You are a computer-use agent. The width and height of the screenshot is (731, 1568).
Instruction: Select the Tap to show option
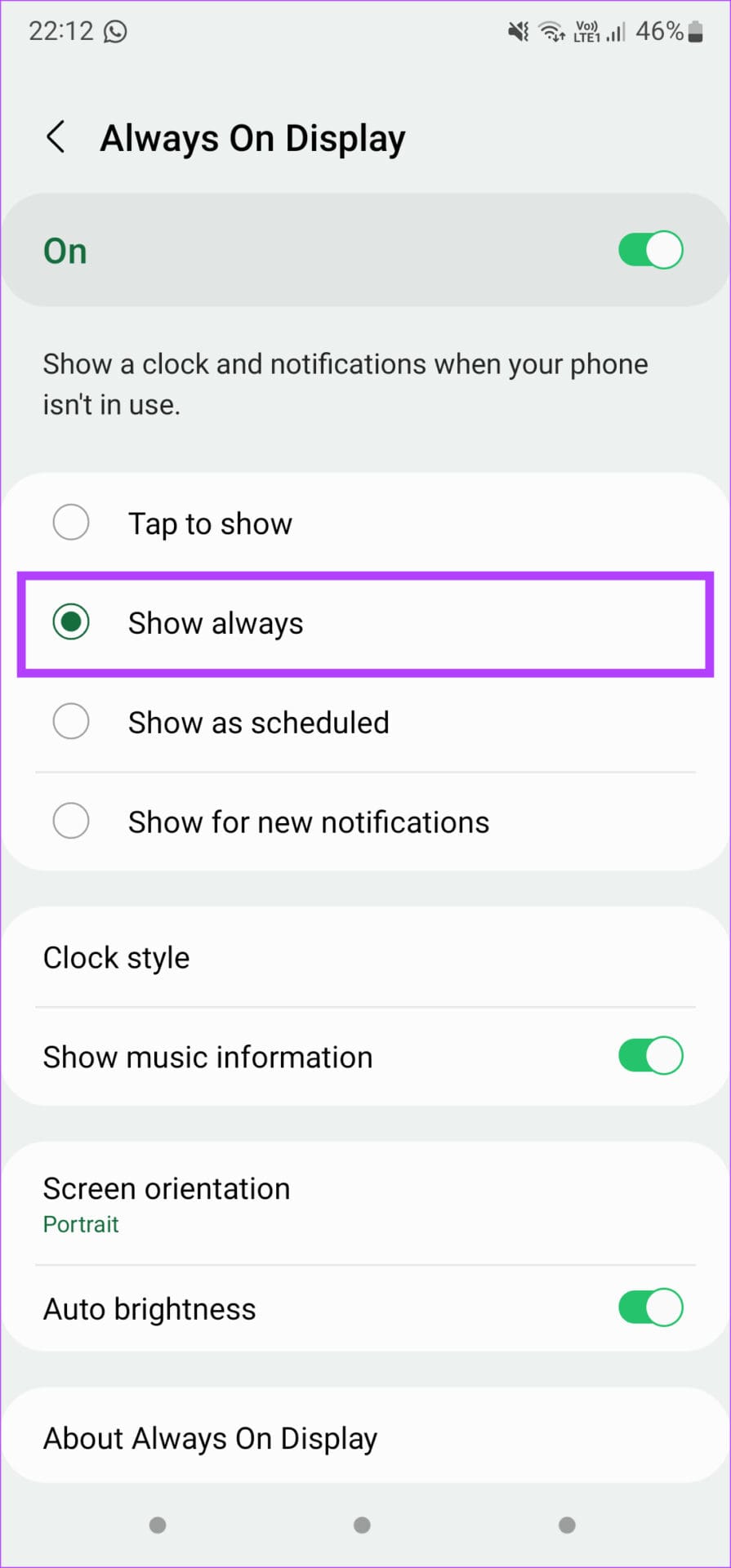tap(365, 523)
